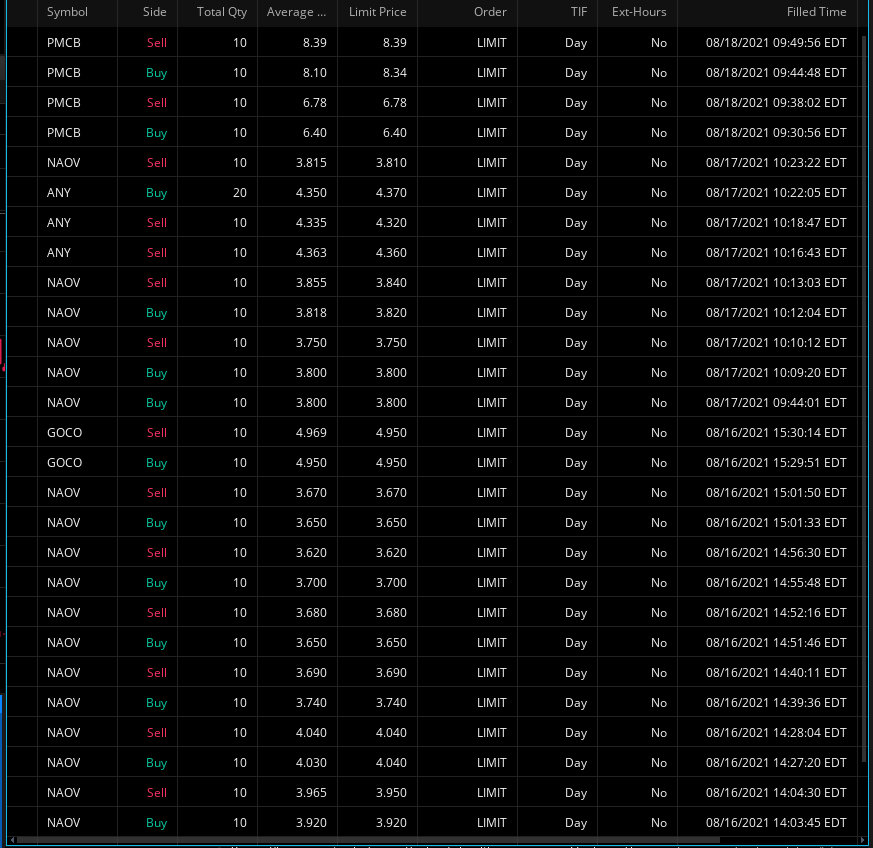Sort by the Order type column header
This screenshot has height=848, width=873.
click(490, 12)
